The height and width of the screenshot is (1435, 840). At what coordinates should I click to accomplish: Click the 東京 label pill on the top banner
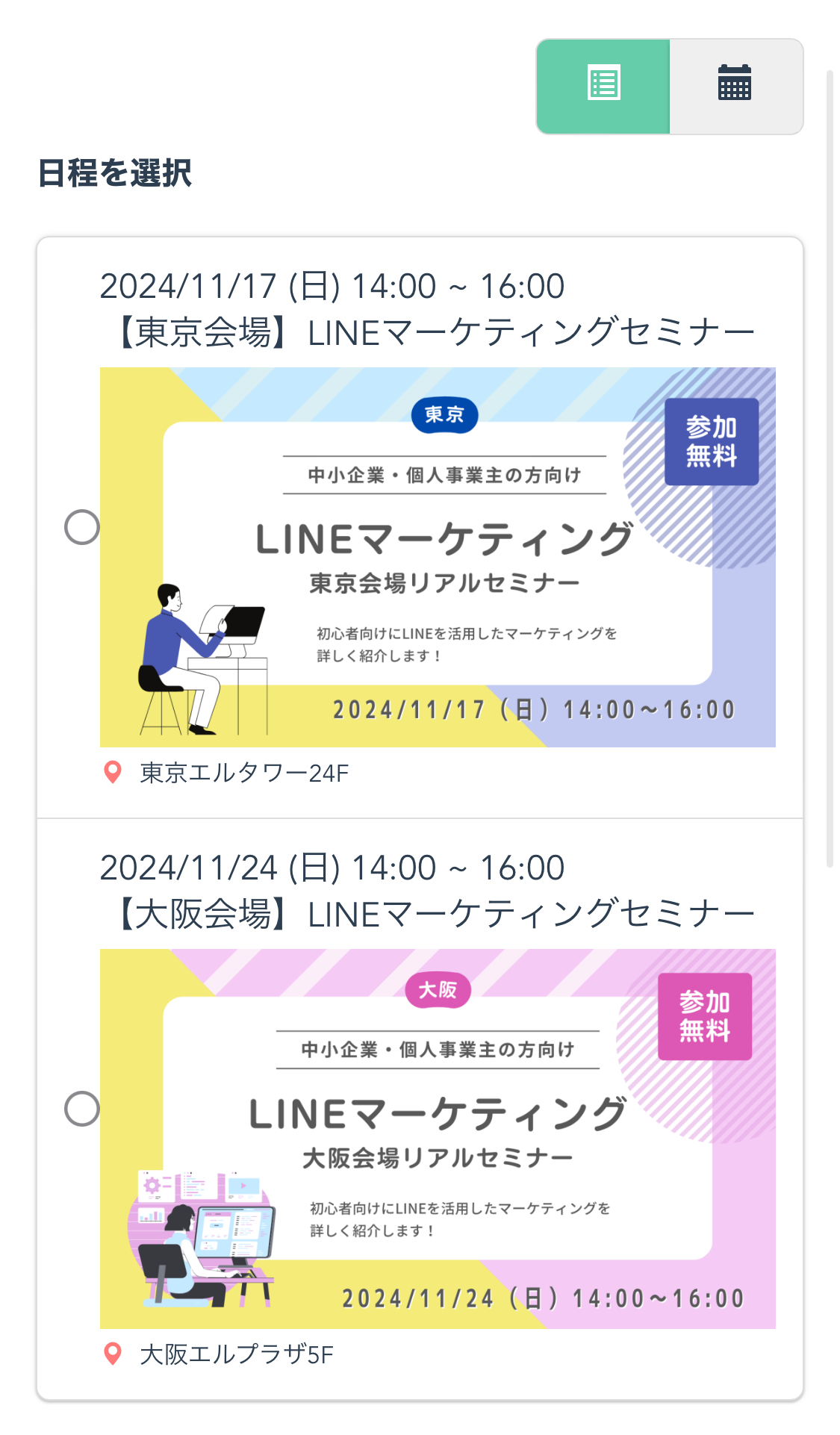click(444, 417)
